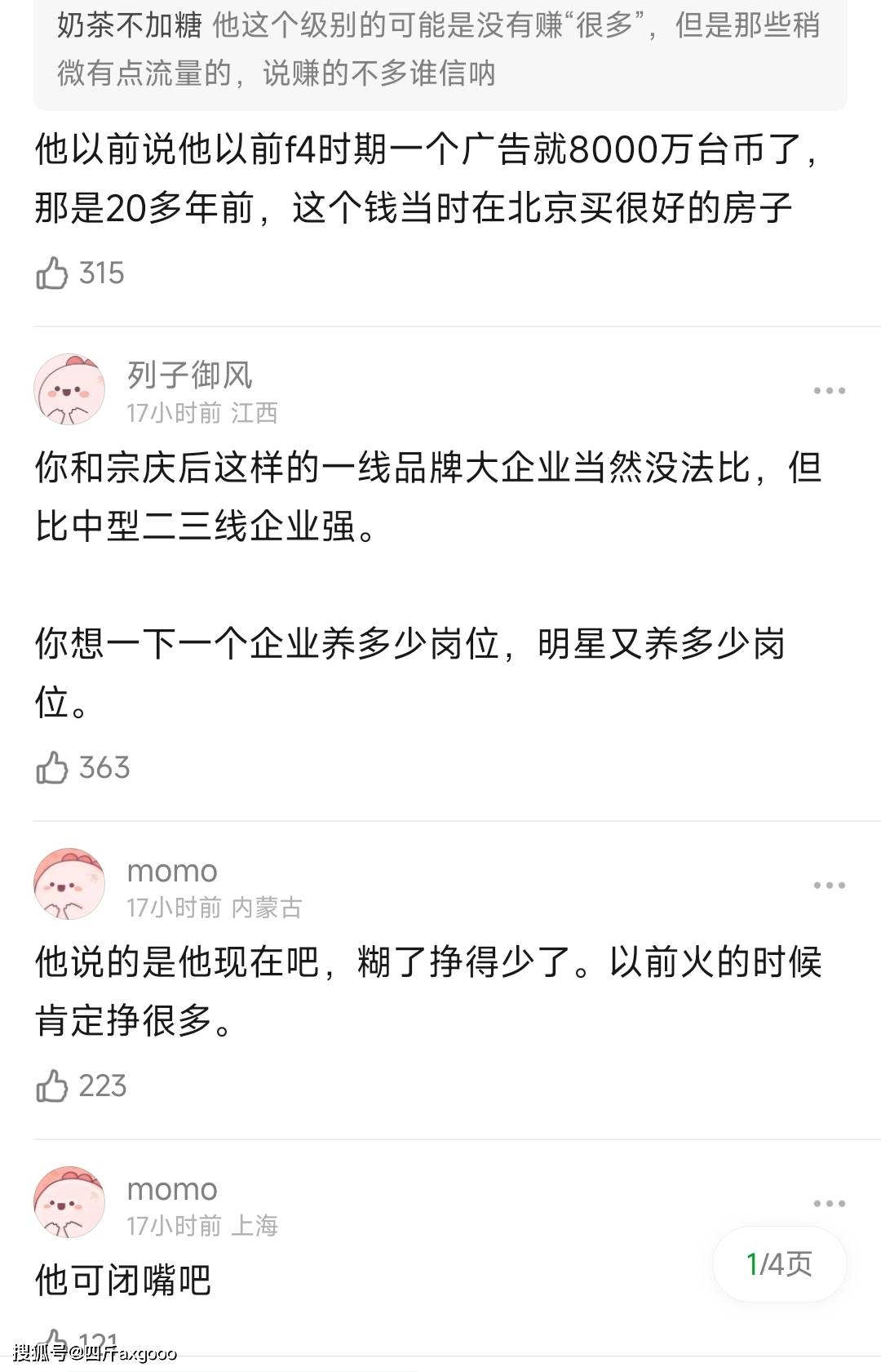Viewport: 881px width, 1372px height.
Task: Open overflow menu on 列子御风's comment
Action: point(829,391)
